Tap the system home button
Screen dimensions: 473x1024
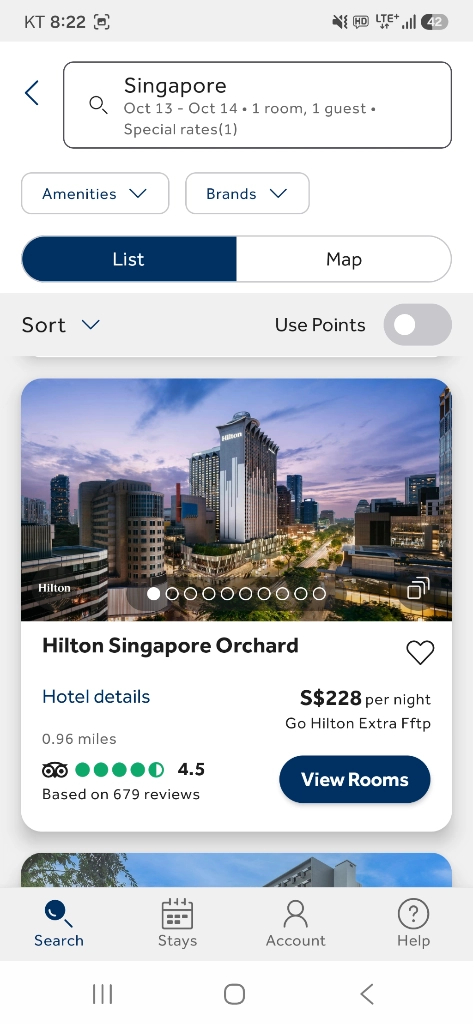235,994
